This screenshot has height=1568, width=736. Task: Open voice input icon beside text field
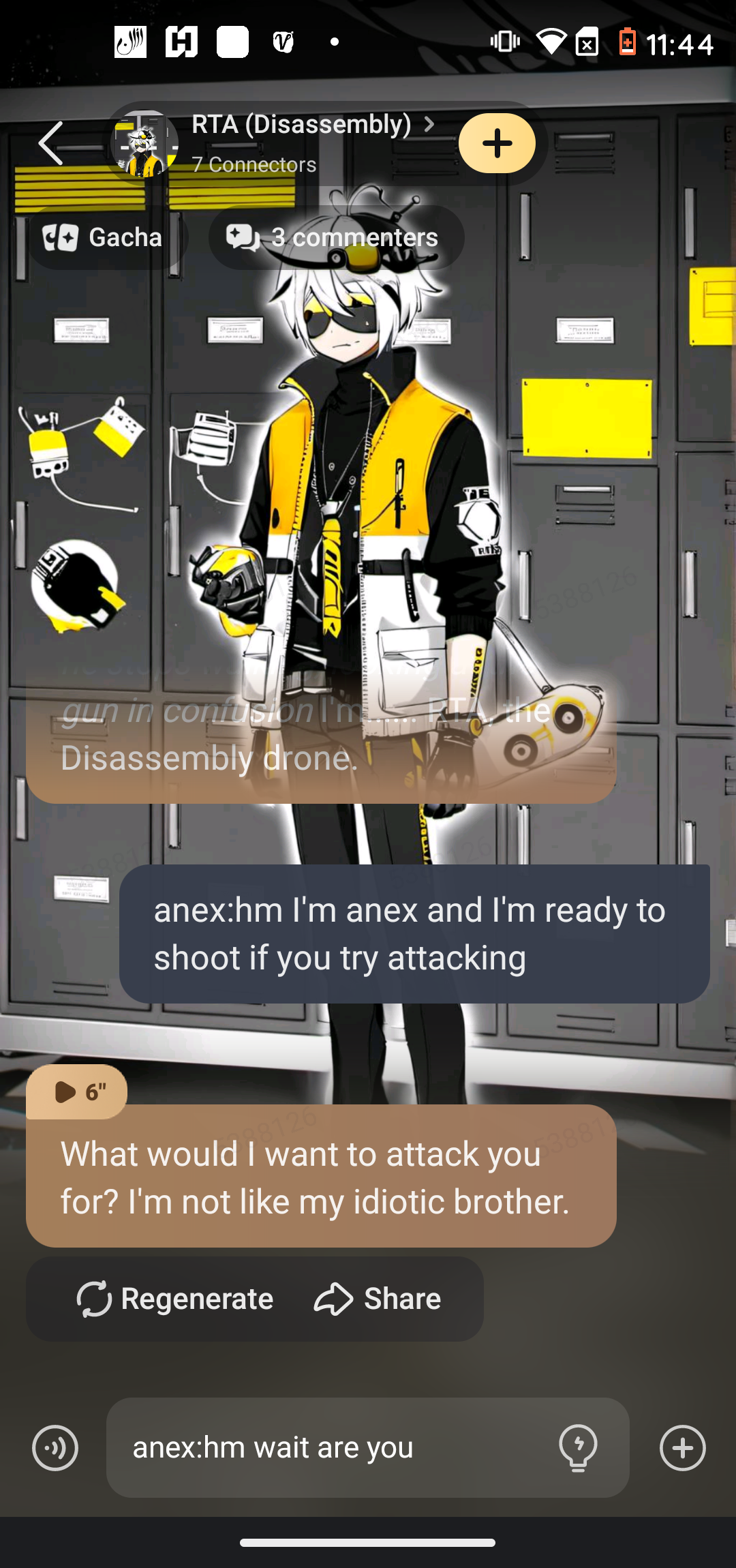click(55, 1447)
